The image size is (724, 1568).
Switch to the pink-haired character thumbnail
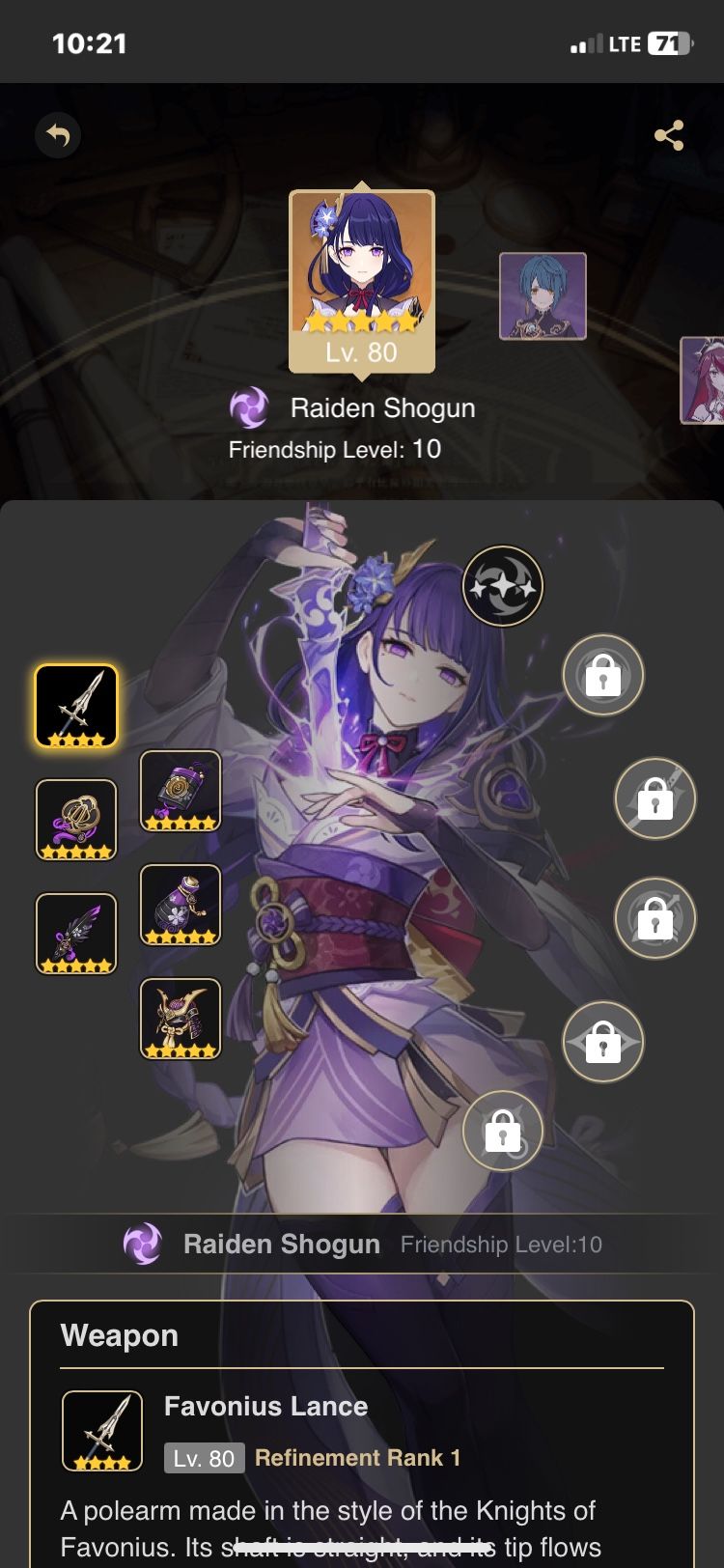coord(704,380)
